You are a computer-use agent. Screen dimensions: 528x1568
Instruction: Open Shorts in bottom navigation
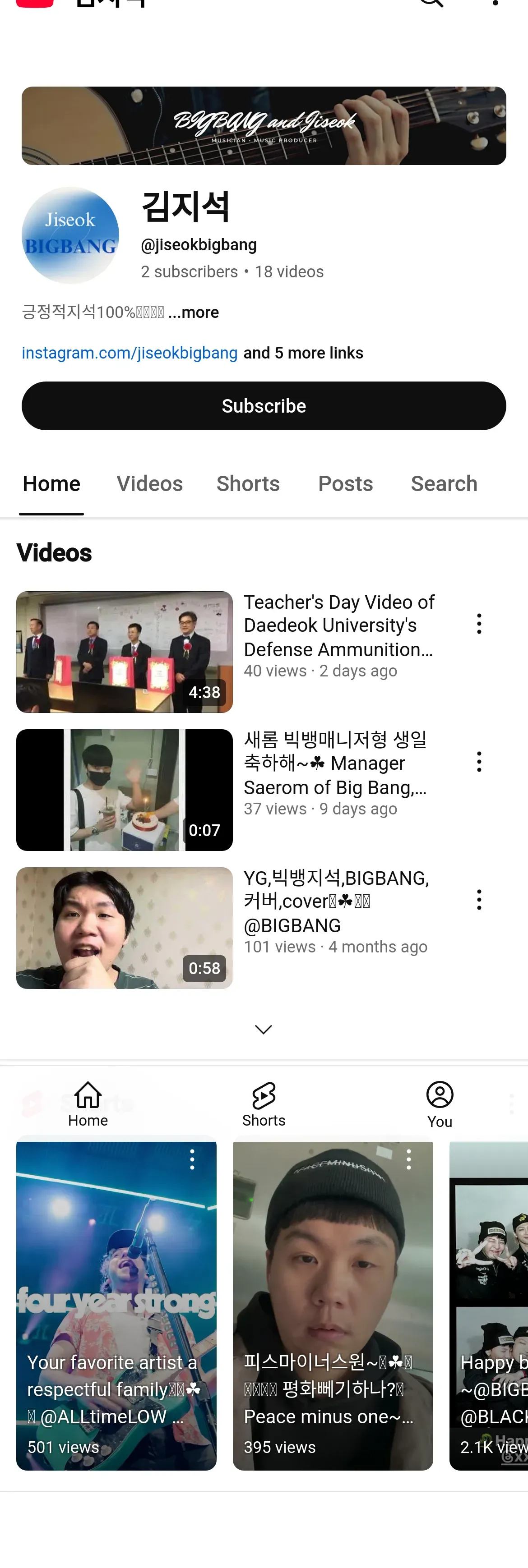coord(264,1104)
